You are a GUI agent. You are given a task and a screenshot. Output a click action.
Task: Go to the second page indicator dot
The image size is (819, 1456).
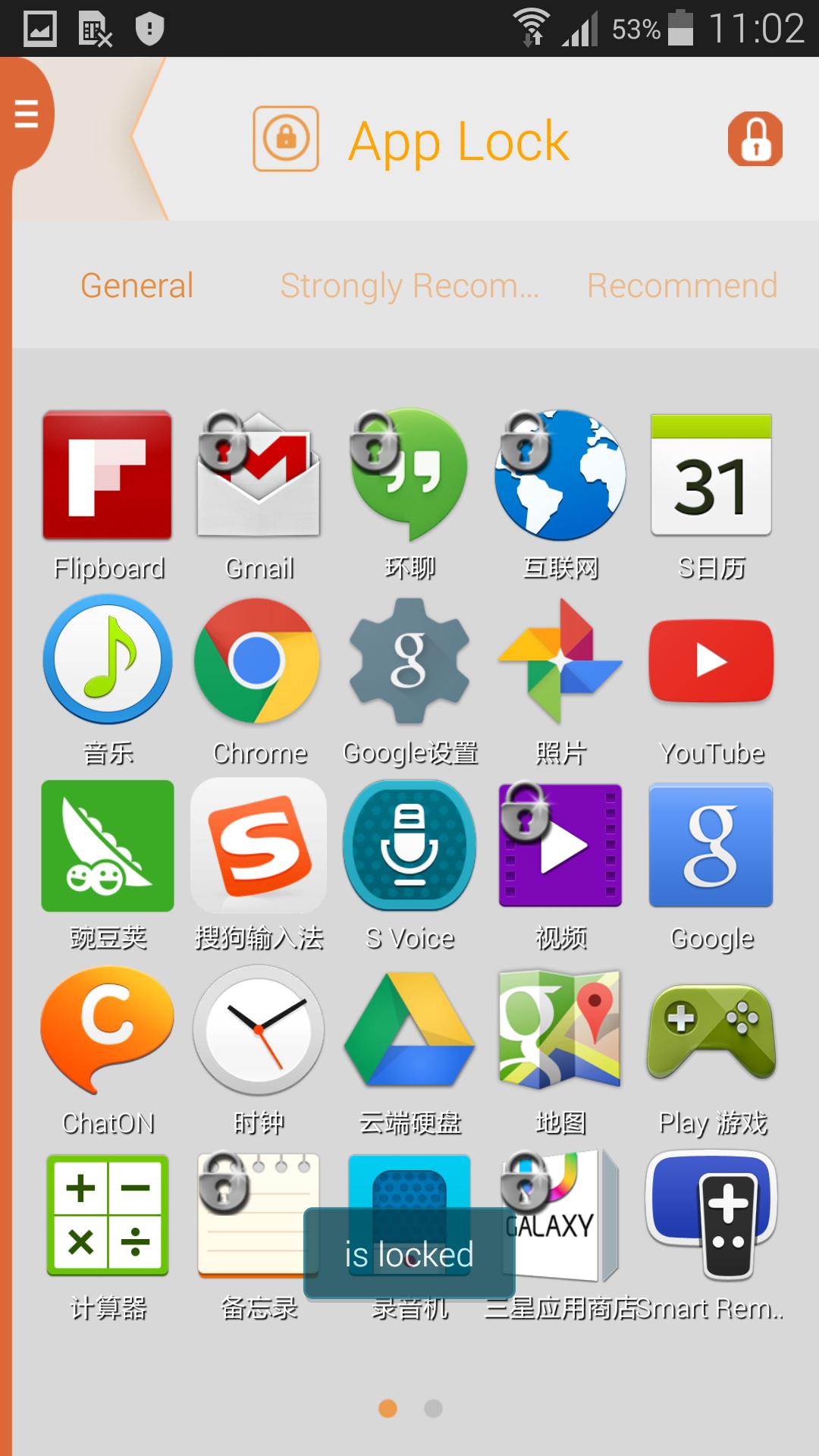point(433,1408)
